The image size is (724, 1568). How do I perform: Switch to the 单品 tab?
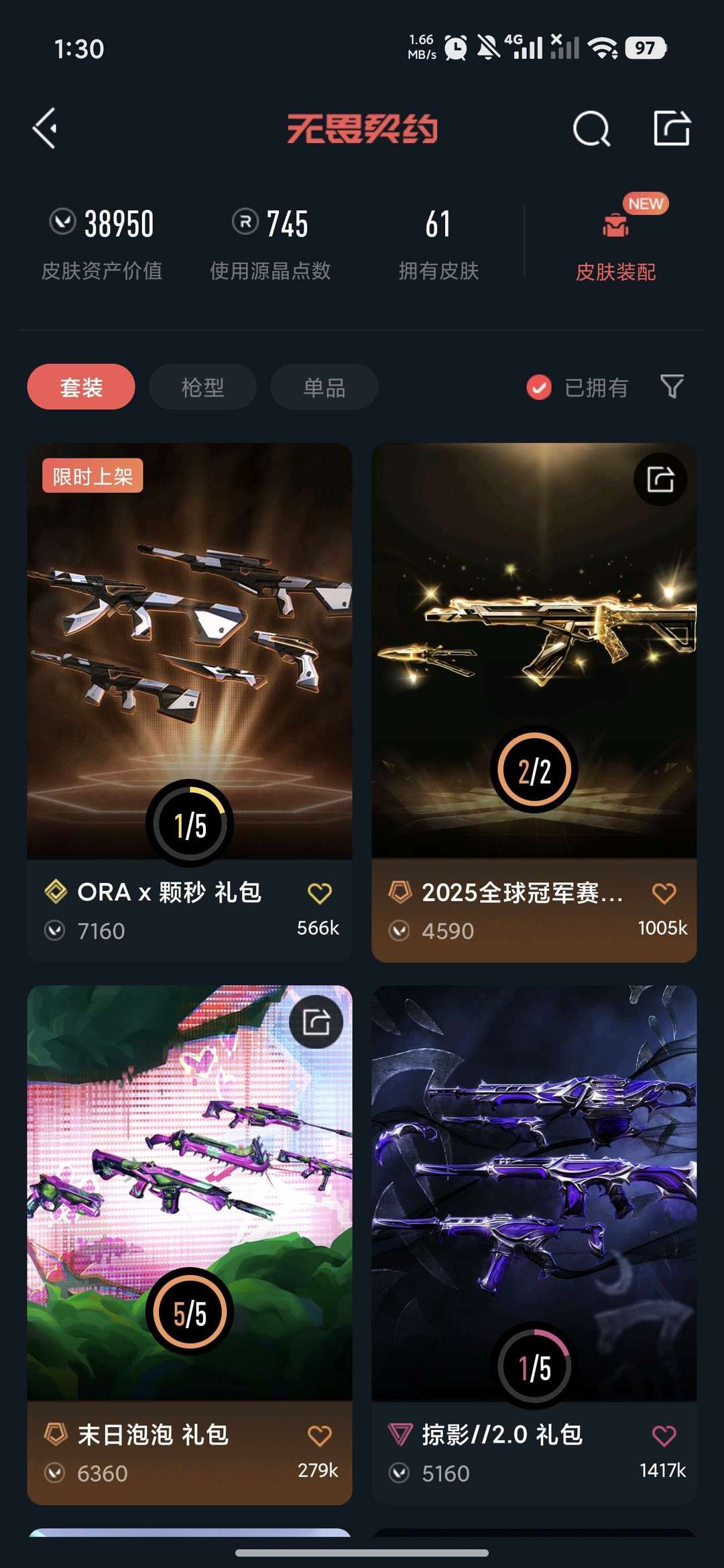coord(324,387)
